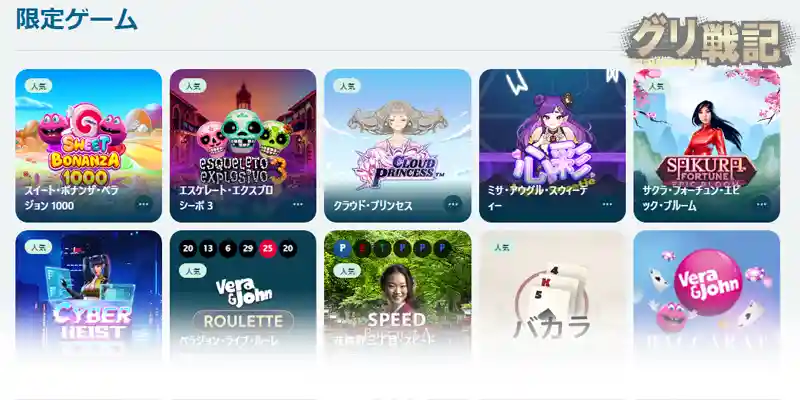800x400 pixels.
Task: Play Sakura Fortune Epic Bloom
Action: 706,135
